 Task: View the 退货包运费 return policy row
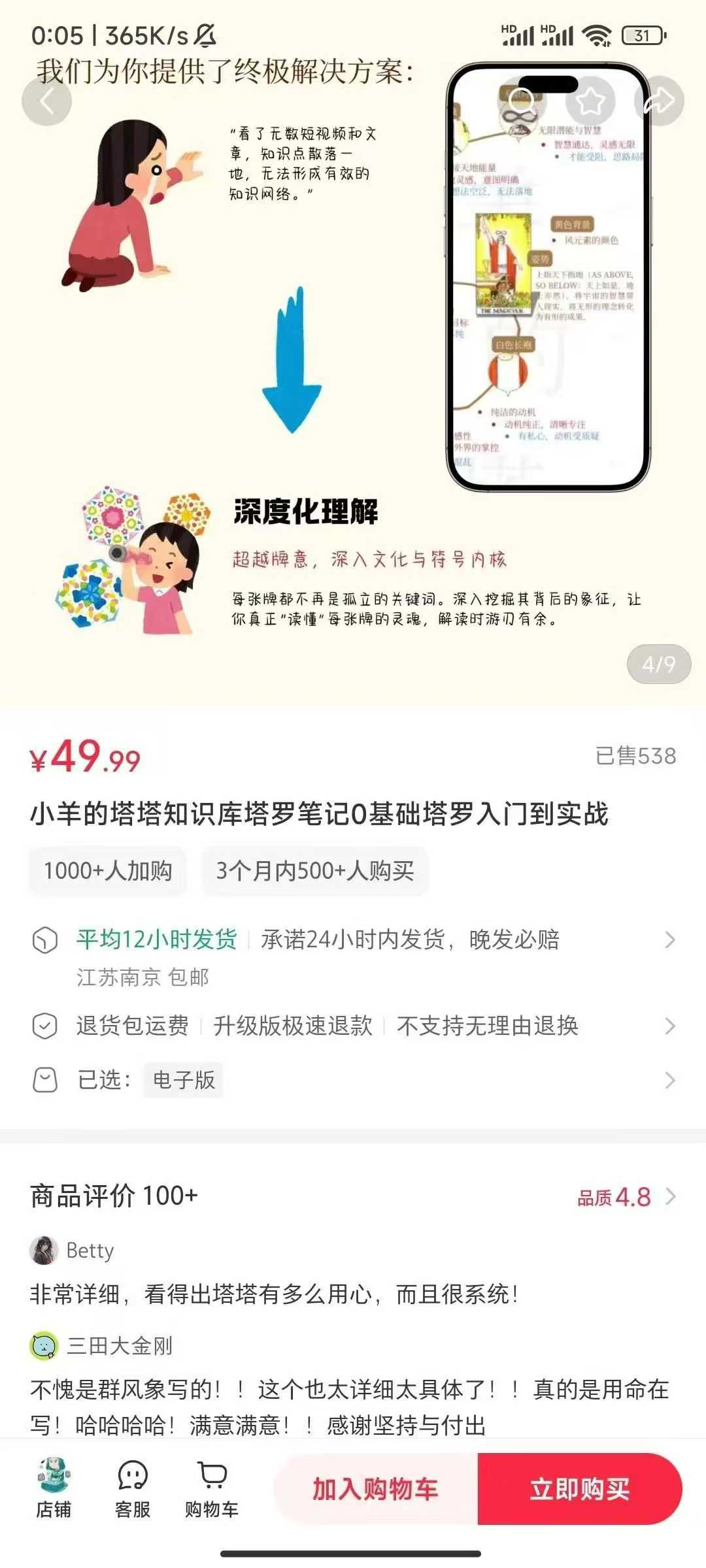click(353, 1026)
